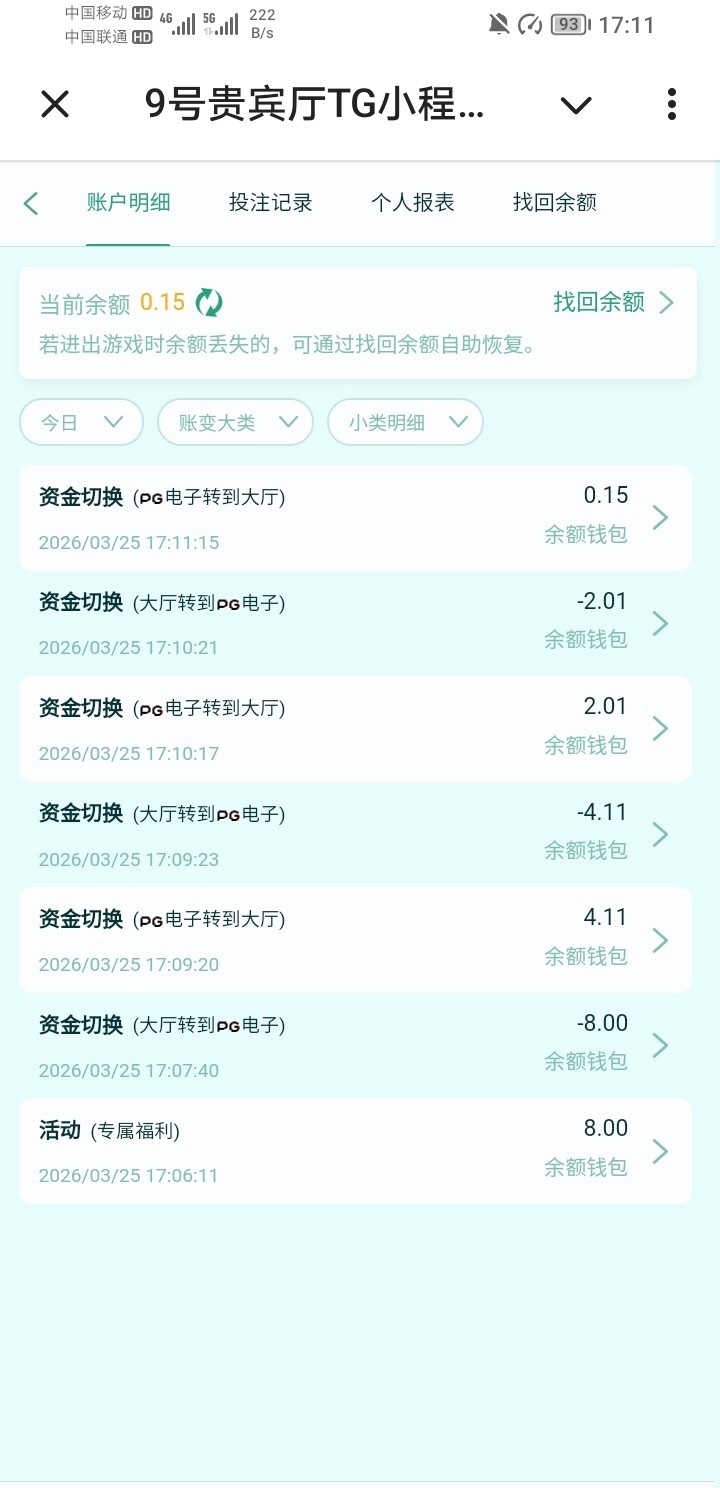
Task: Open the 4.11 transfer at 17:09:20
Action: [x=355, y=940]
